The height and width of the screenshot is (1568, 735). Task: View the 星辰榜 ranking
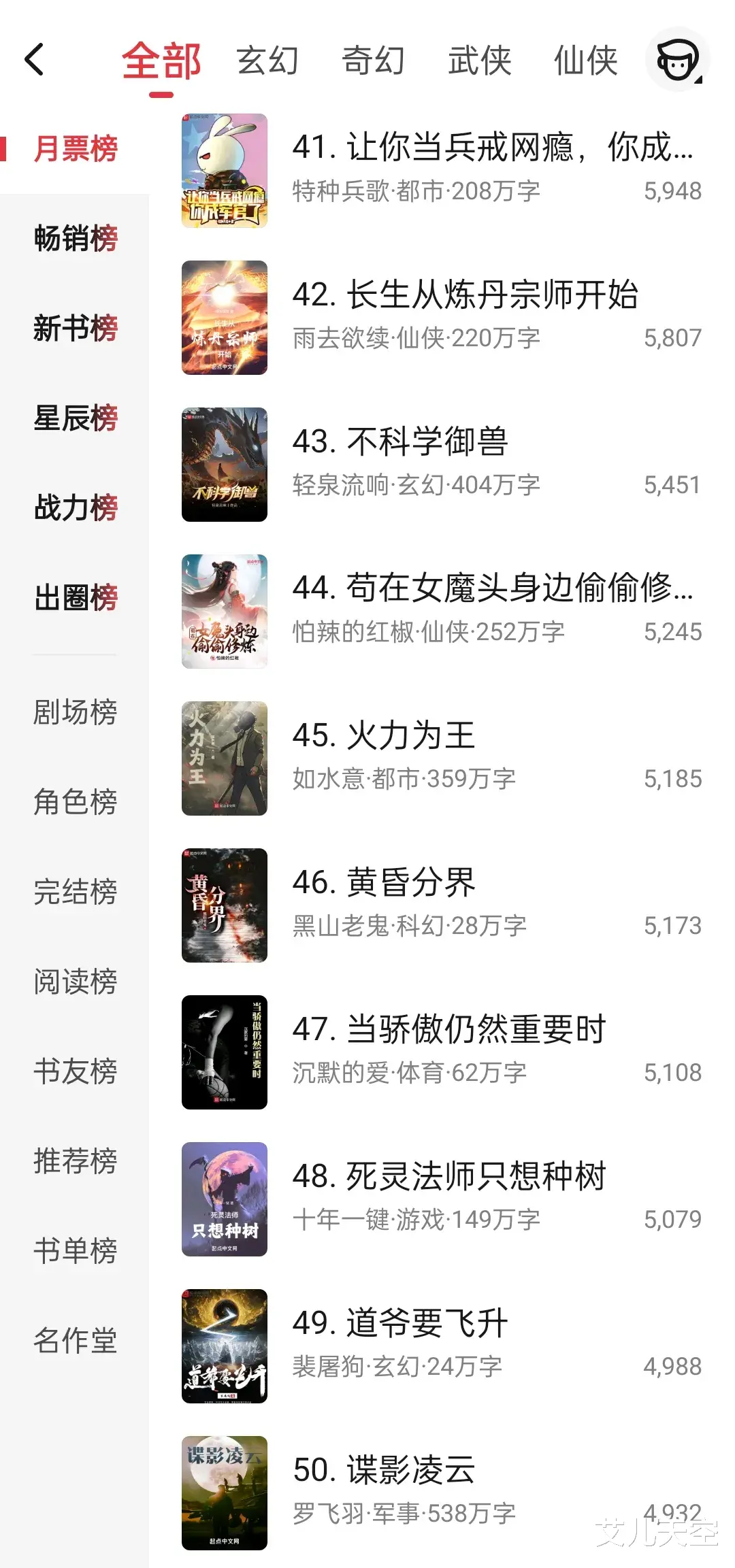point(76,418)
